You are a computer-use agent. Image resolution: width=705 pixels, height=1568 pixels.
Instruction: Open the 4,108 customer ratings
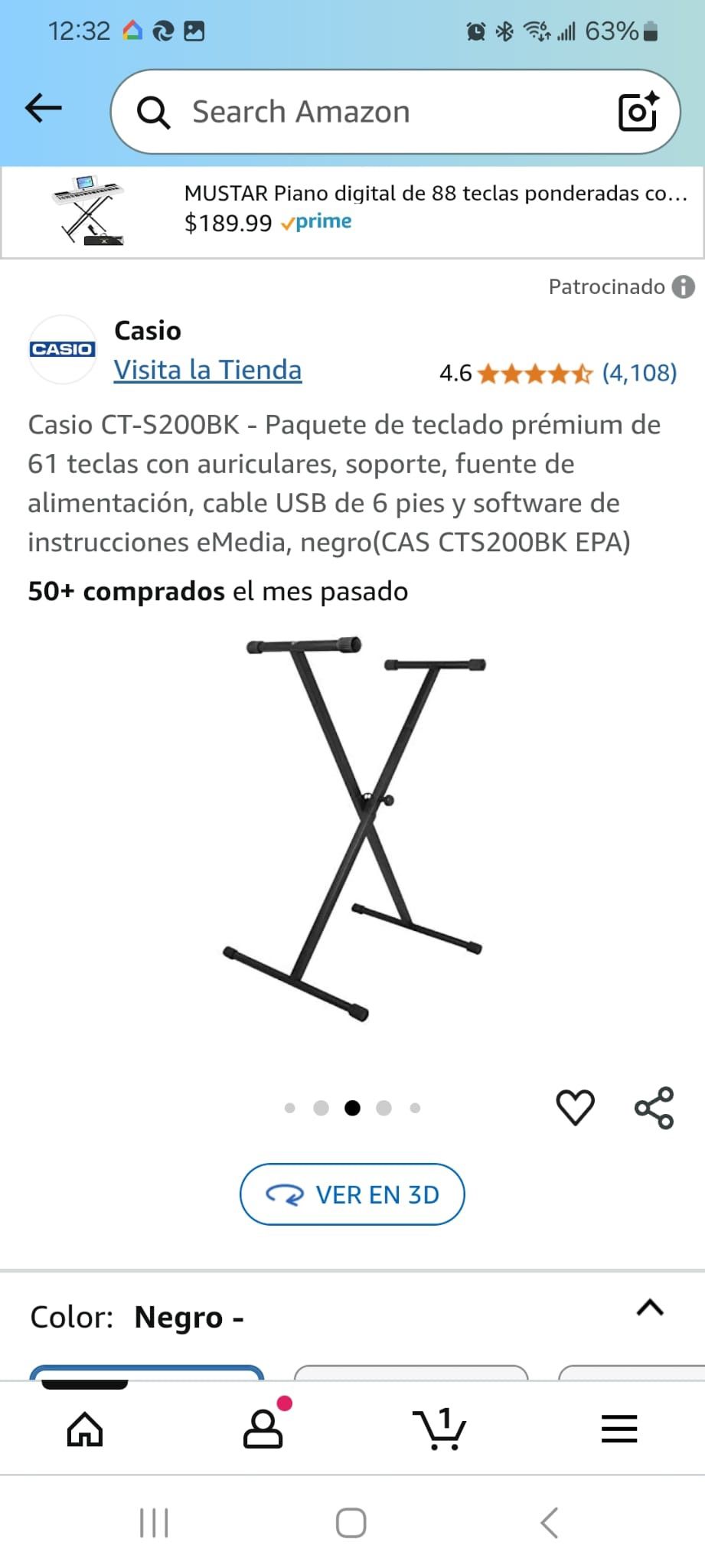(639, 373)
